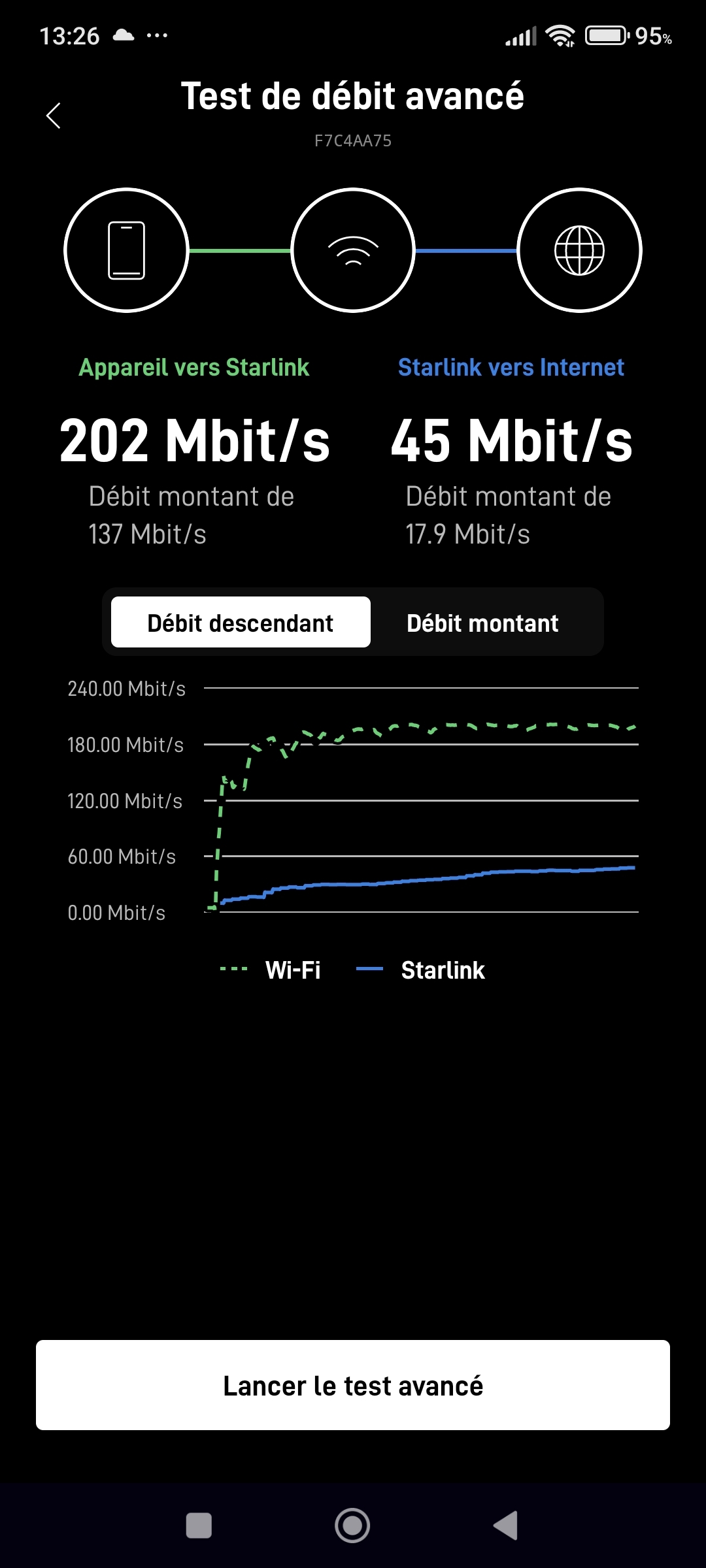
Task: Go back using the top-left arrow
Action: [x=54, y=116]
